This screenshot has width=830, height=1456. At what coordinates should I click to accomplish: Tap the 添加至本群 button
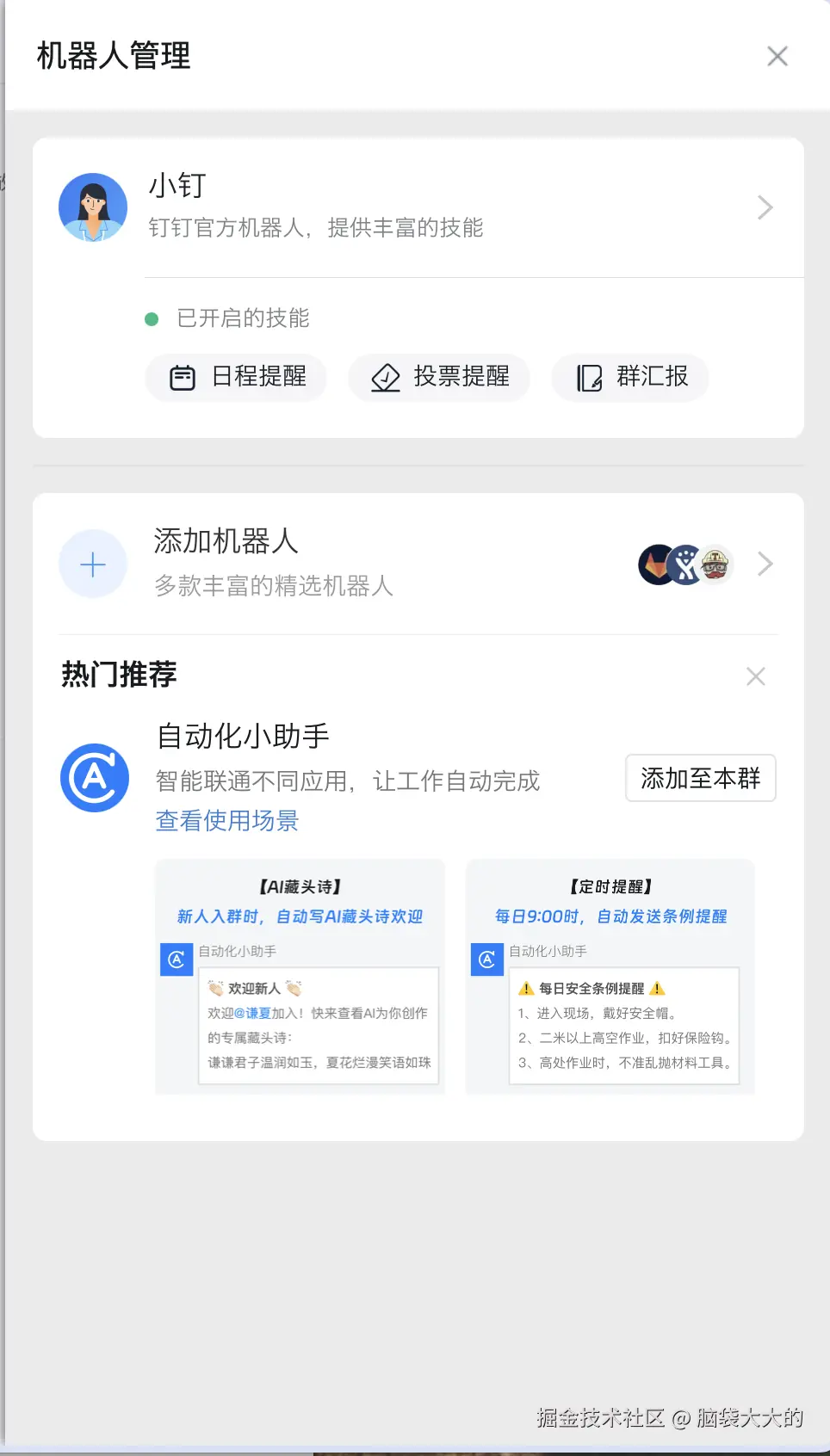700,778
